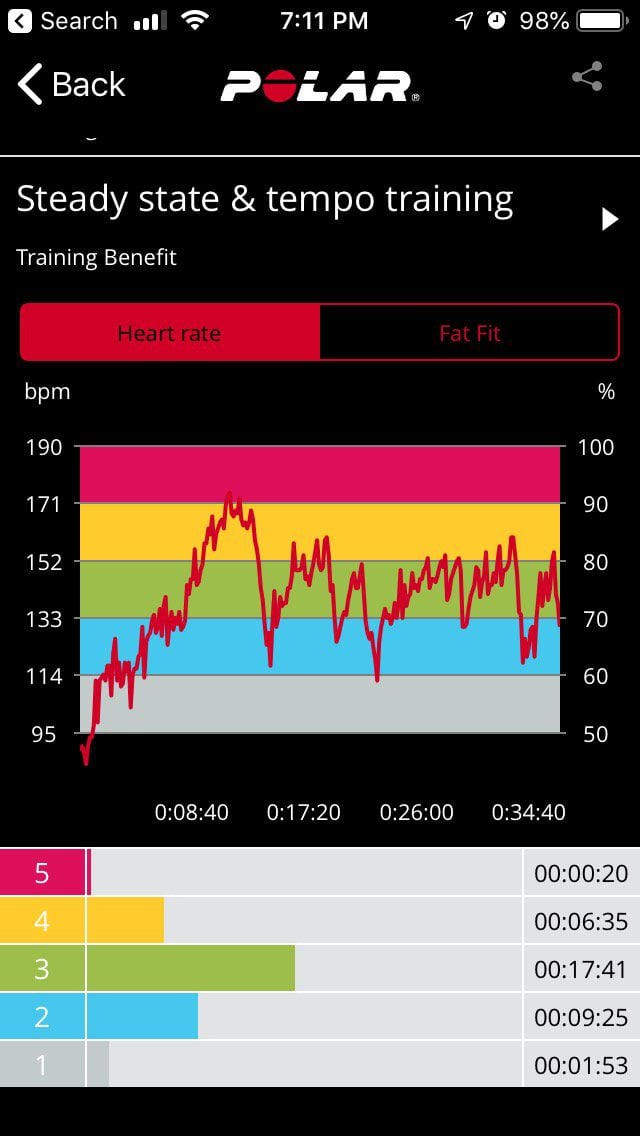The height and width of the screenshot is (1136, 640).
Task: Share this training session
Action: coord(587,77)
